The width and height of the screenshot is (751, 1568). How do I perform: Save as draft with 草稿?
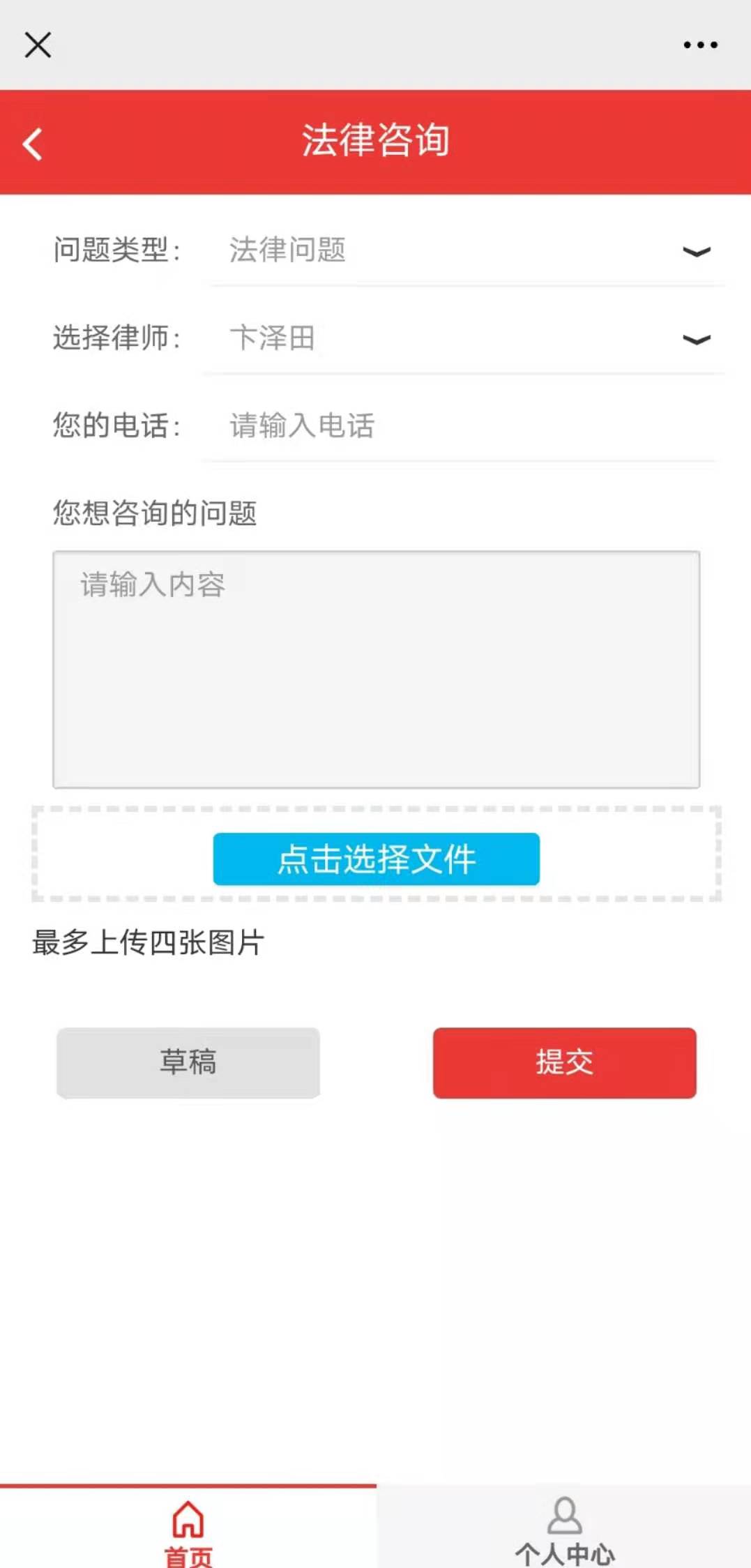(x=188, y=1062)
